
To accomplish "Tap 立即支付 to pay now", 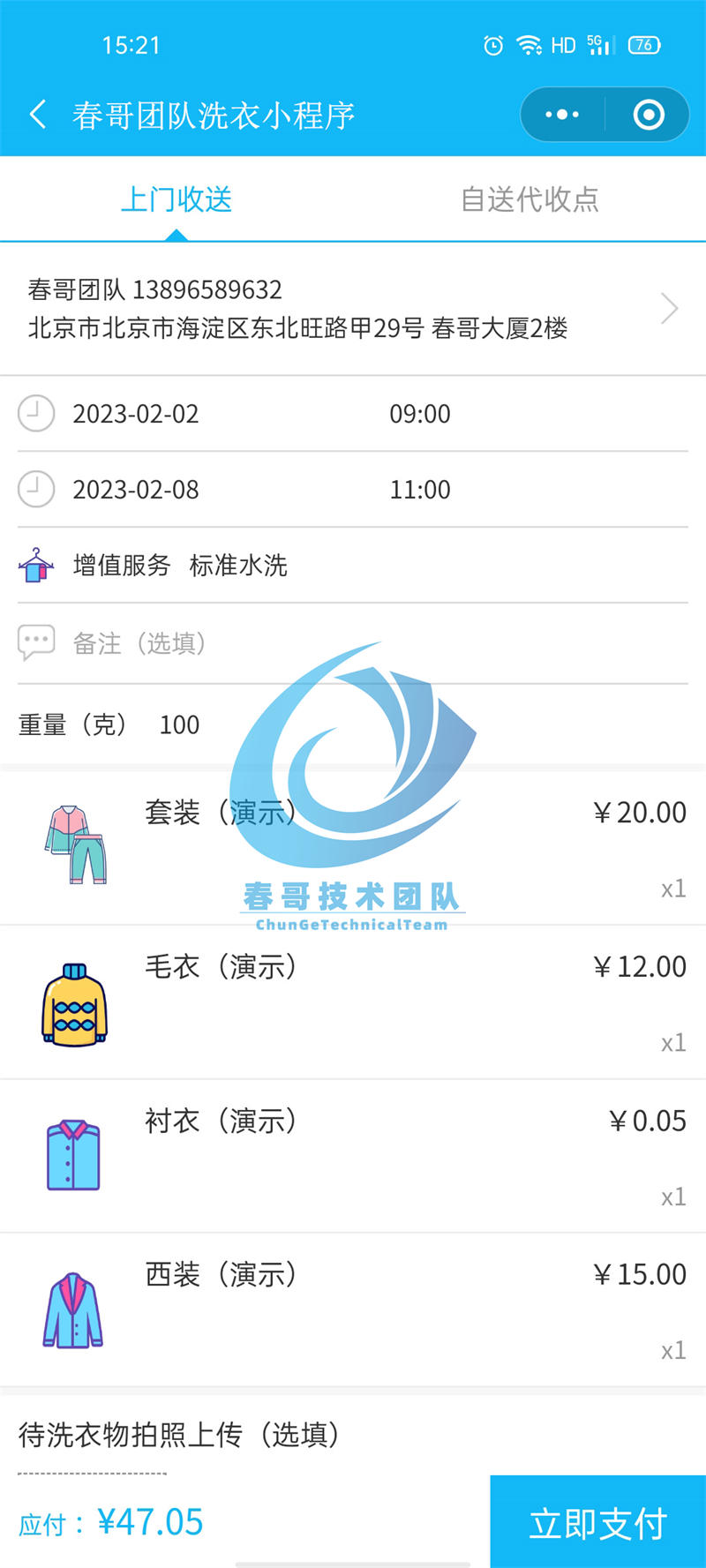I will click(597, 1522).
